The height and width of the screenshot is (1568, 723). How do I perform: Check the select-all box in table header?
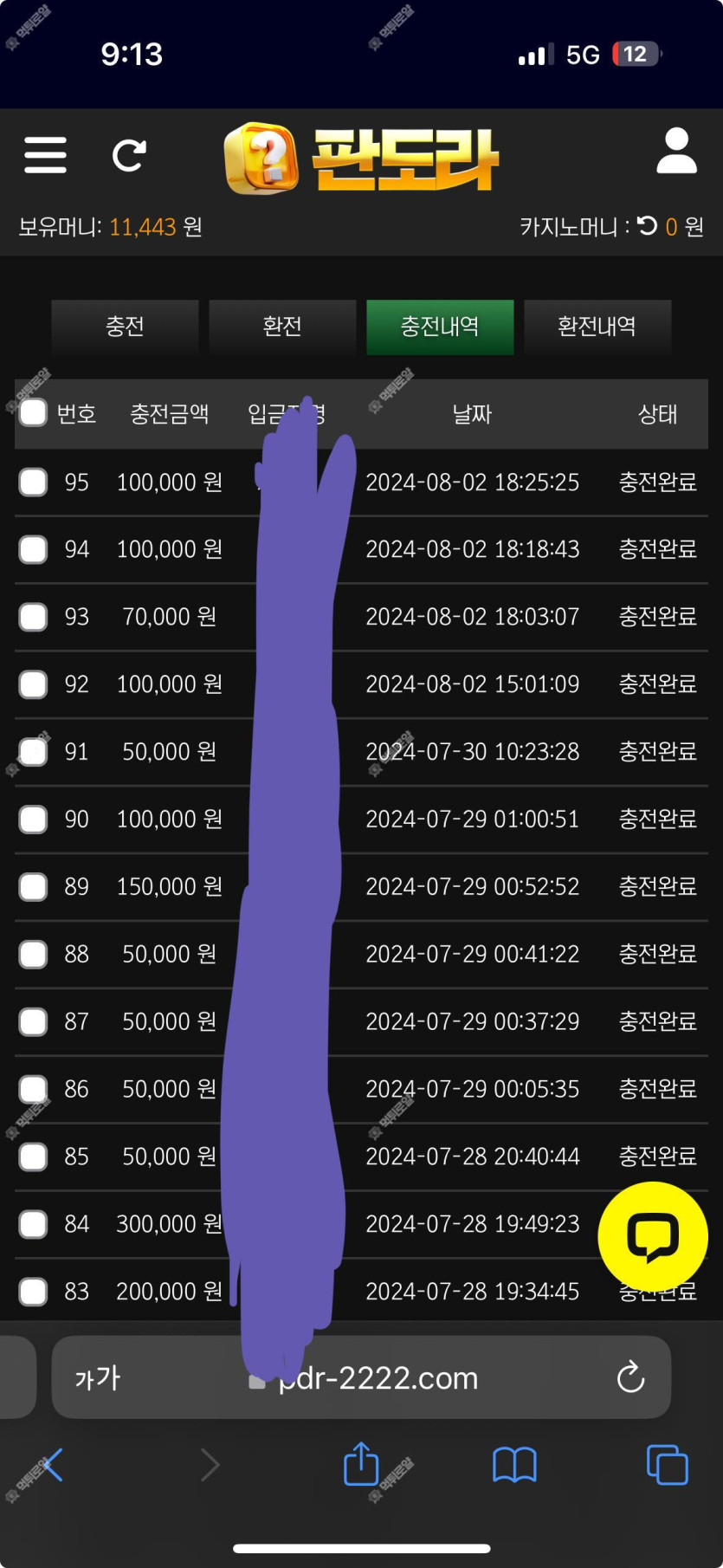click(x=33, y=412)
